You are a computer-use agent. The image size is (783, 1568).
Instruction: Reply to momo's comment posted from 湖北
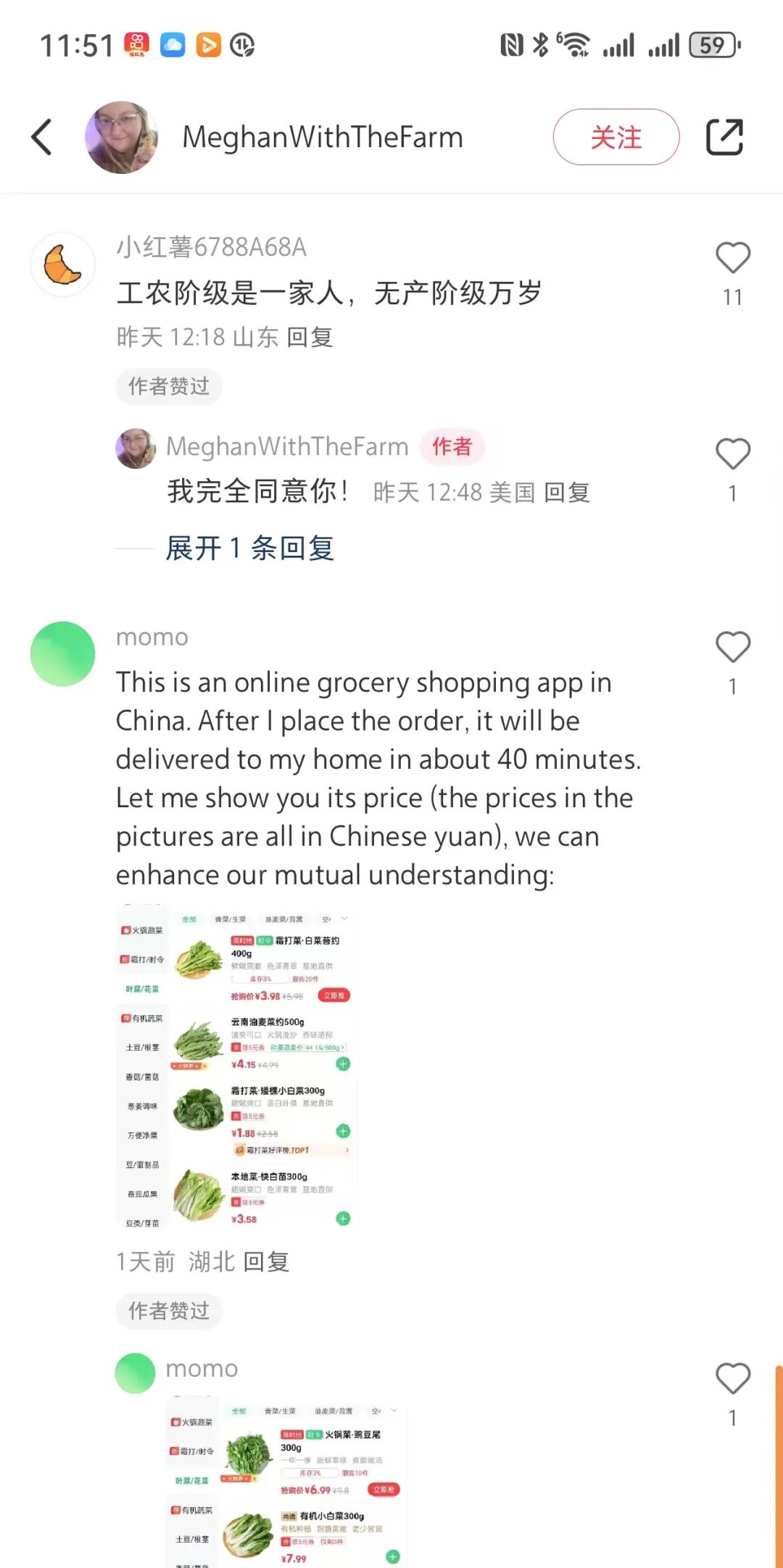tap(266, 1262)
